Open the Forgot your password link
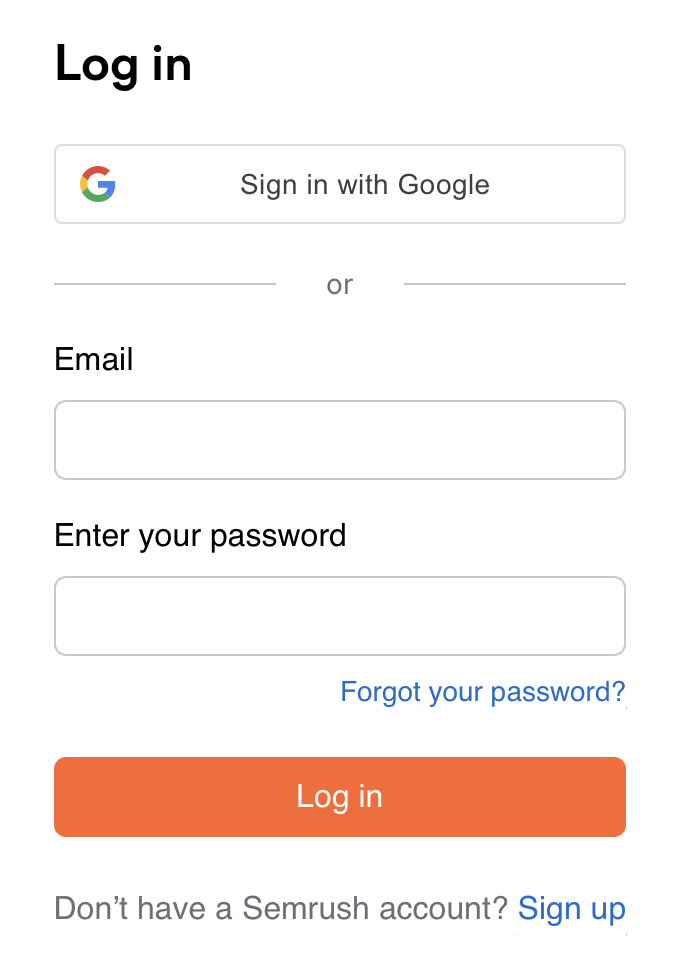 pyautogui.click(x=483, y=692)
